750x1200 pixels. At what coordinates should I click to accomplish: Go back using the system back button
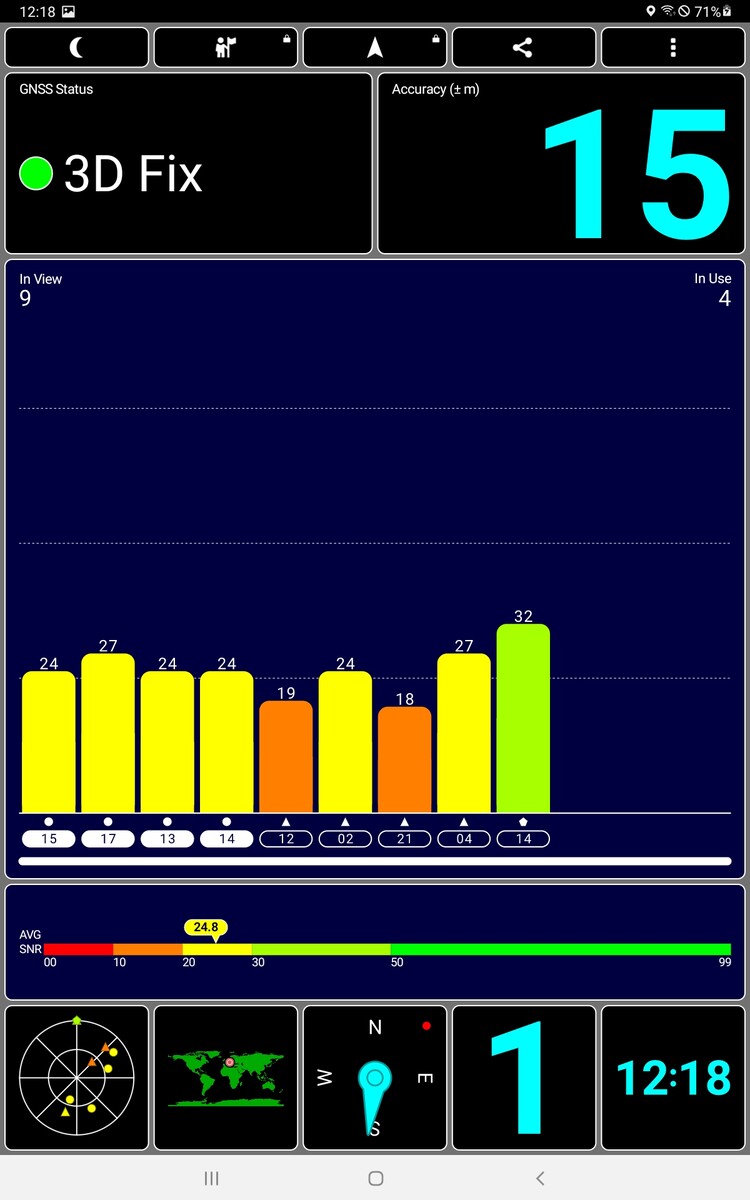coord(540,1178)
